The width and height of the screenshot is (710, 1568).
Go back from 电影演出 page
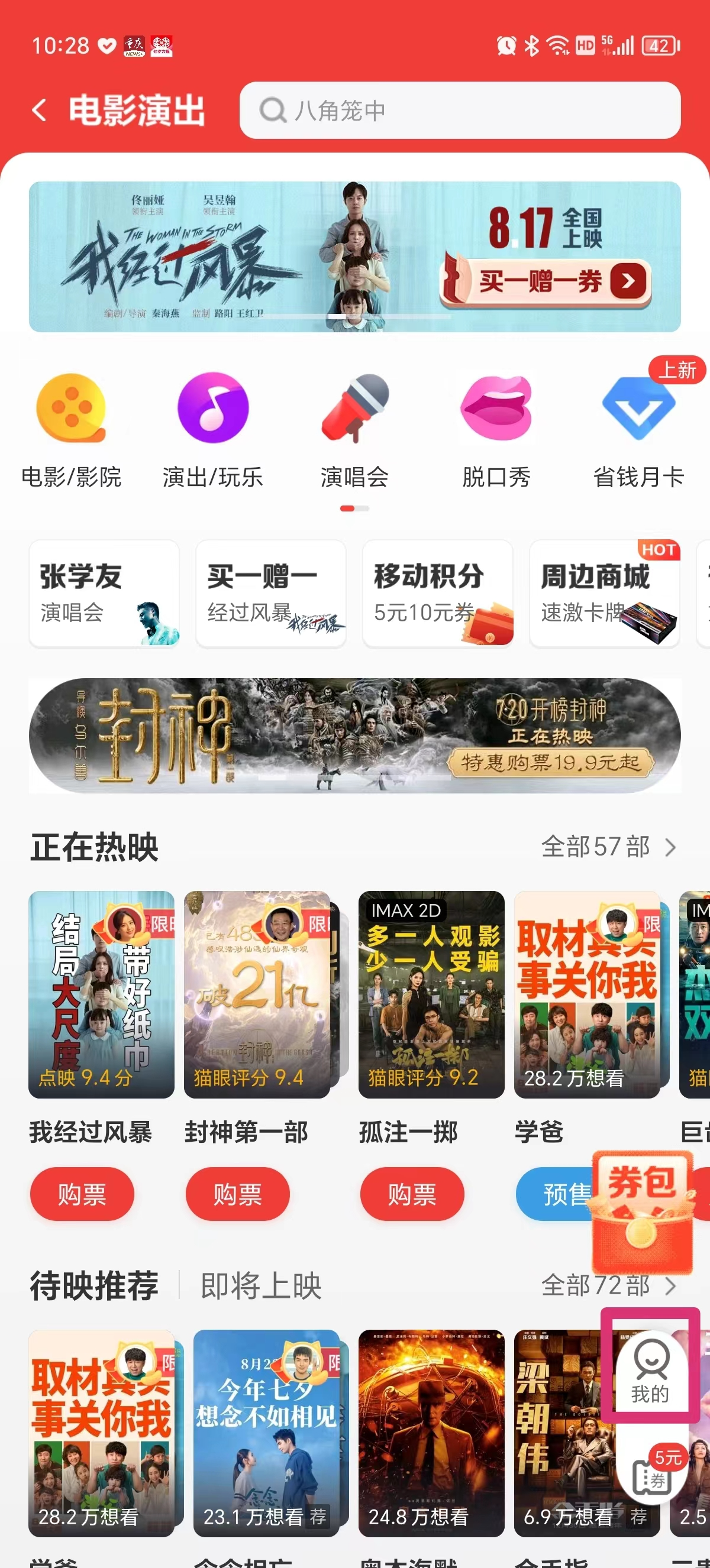tap(40, 111)
